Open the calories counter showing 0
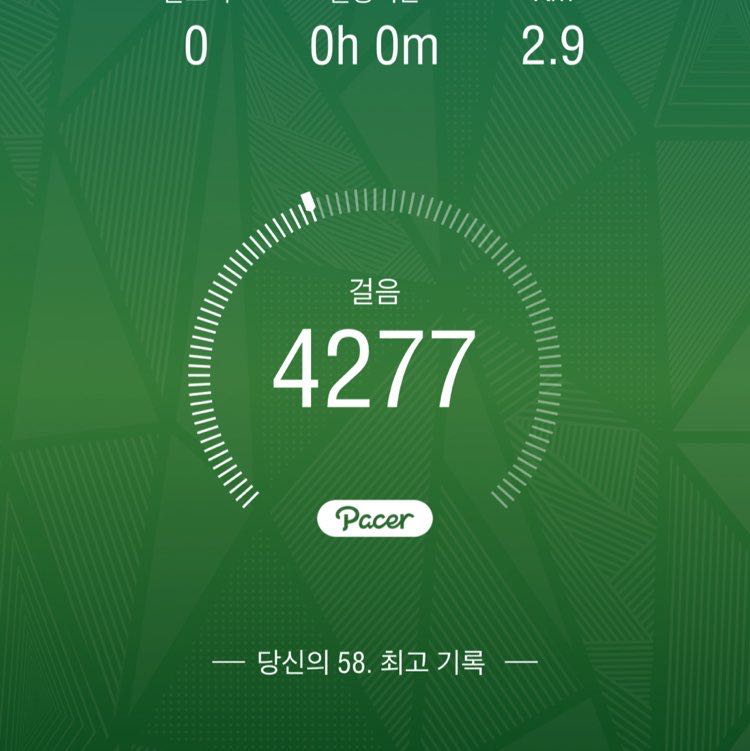Image resolution: width=750 pixels, height=751 pixels. pos(197,44)
